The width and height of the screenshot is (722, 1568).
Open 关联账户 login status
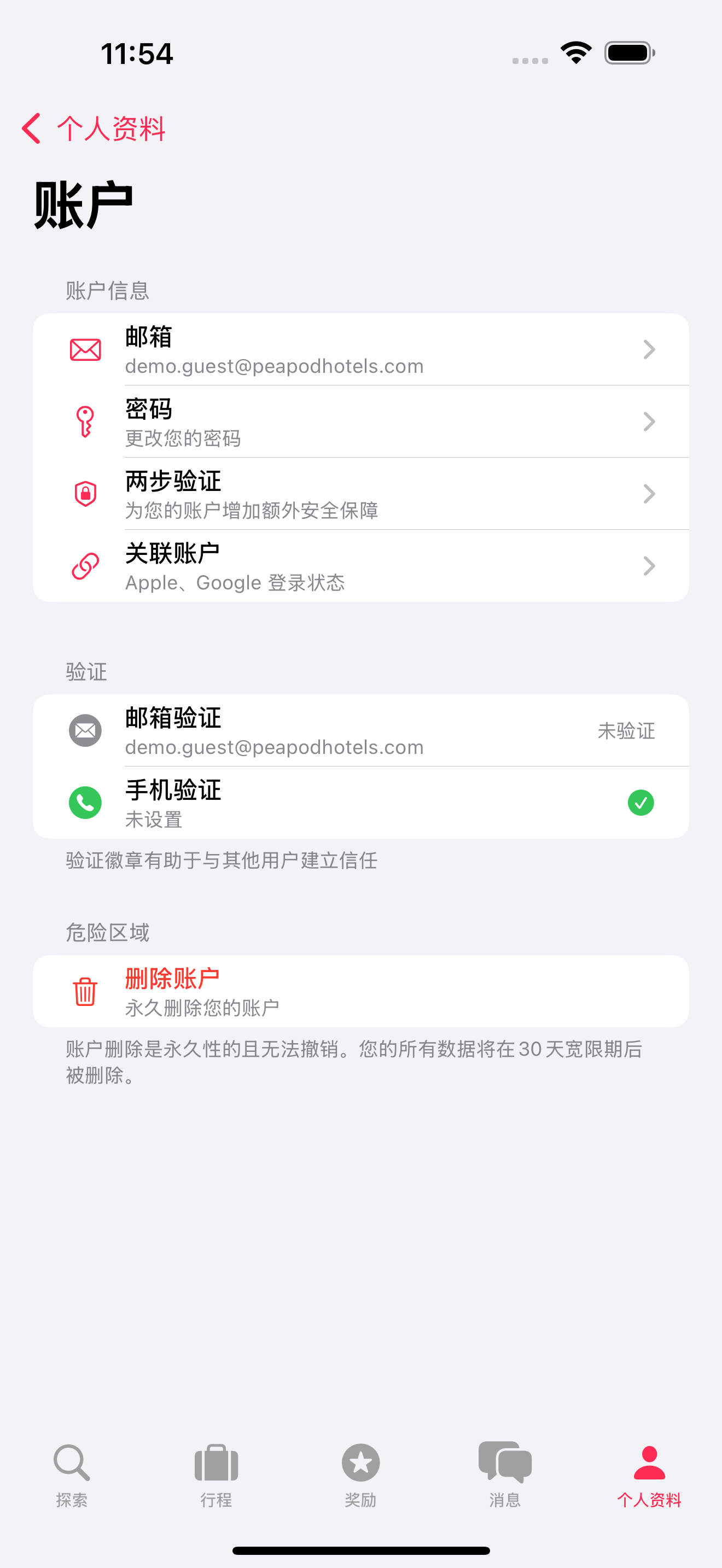pyautogui.click(x=360, y=566)
